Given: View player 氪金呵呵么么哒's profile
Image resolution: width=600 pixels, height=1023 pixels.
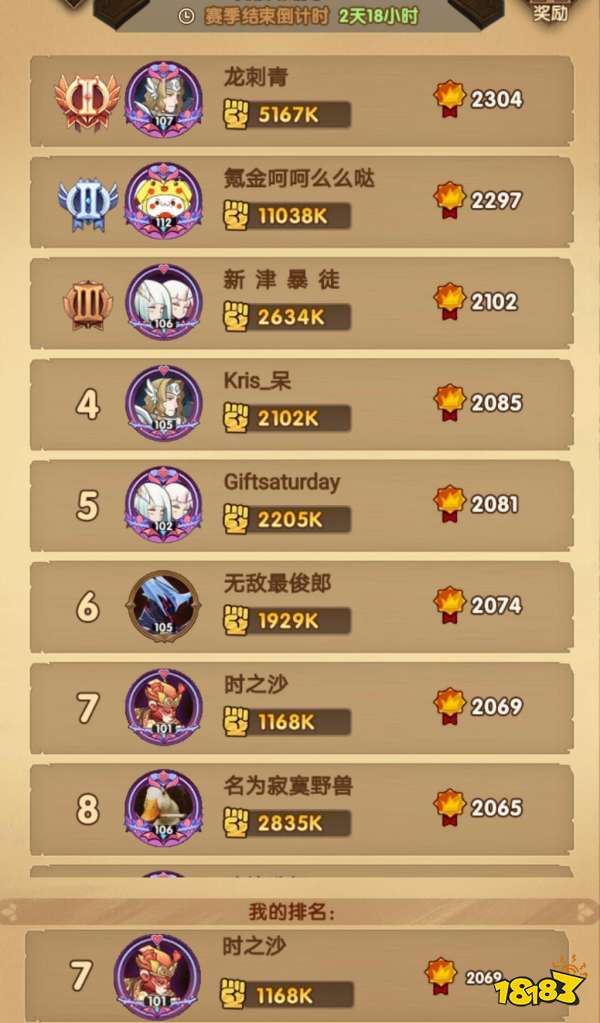Looking at the screenshot, I should click(300, 201).
